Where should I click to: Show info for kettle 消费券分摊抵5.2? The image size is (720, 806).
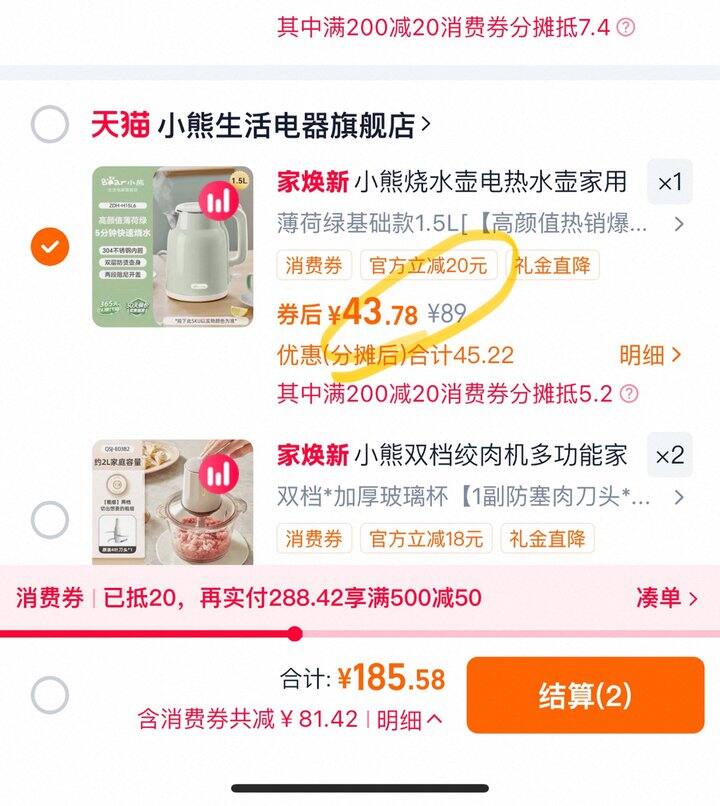pos(627,394)
